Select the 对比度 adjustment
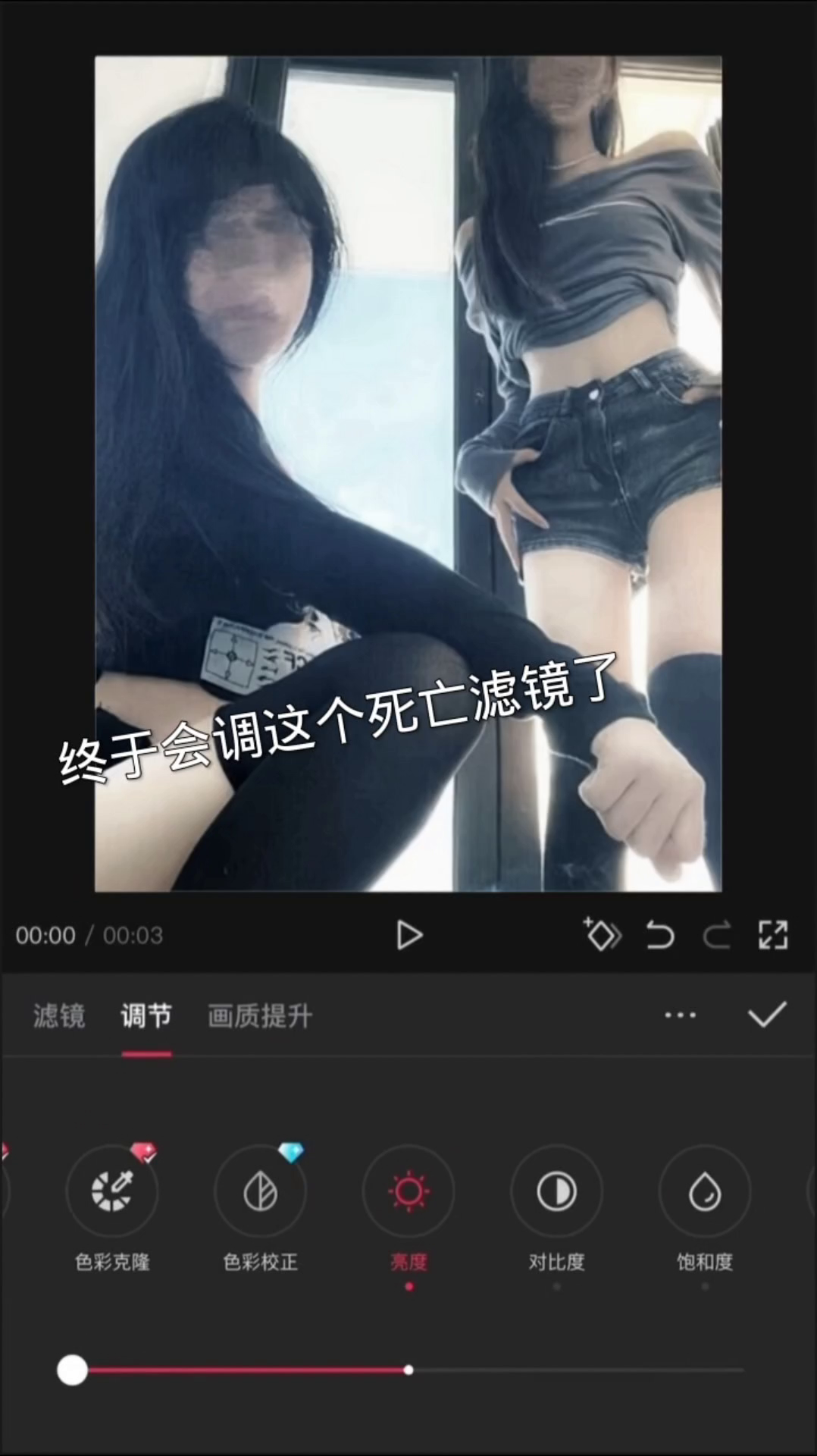817x1456 pixels. coord(557,1191)
